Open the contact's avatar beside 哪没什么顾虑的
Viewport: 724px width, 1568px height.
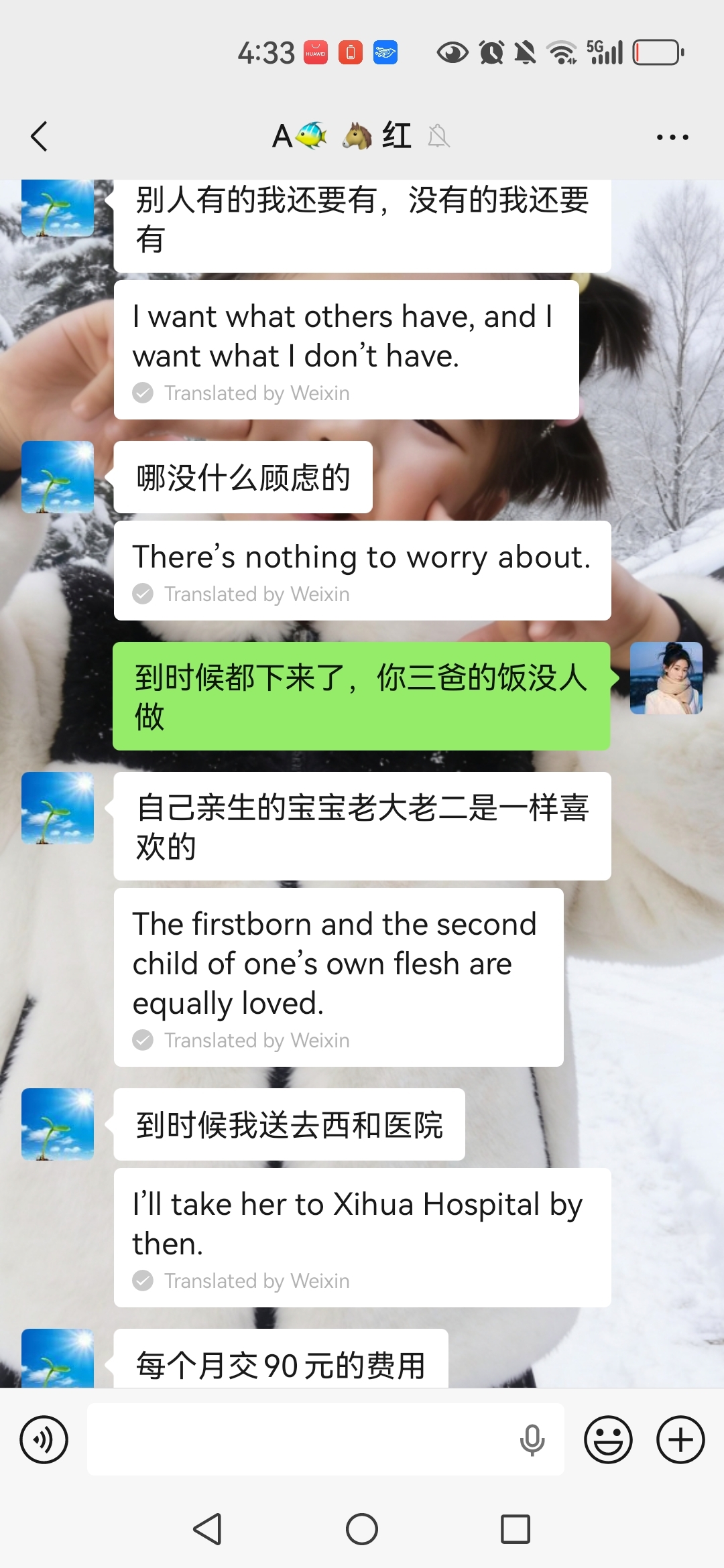click(x=58, y=477)
